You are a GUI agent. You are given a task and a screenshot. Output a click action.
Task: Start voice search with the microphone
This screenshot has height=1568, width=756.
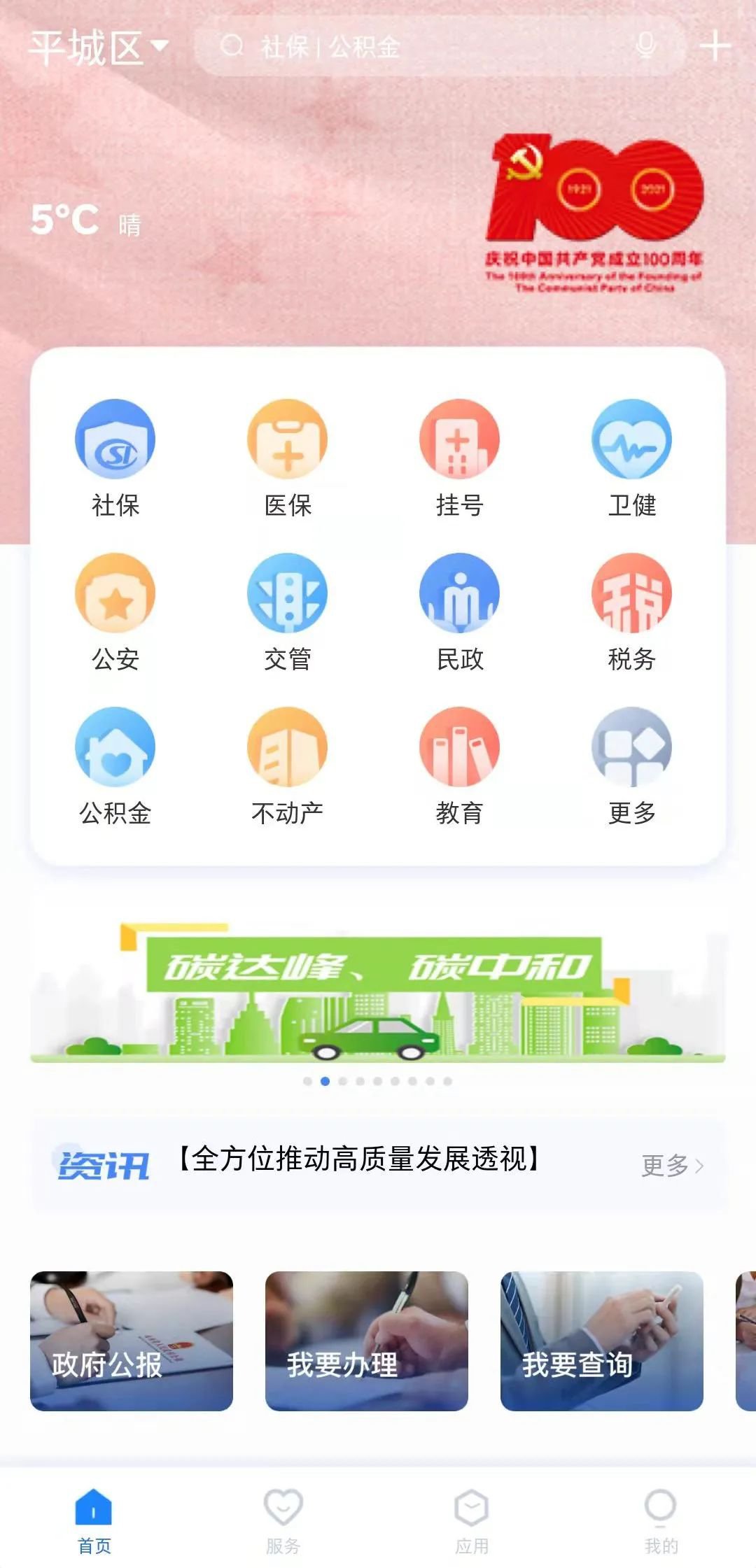tap(645, 47)
